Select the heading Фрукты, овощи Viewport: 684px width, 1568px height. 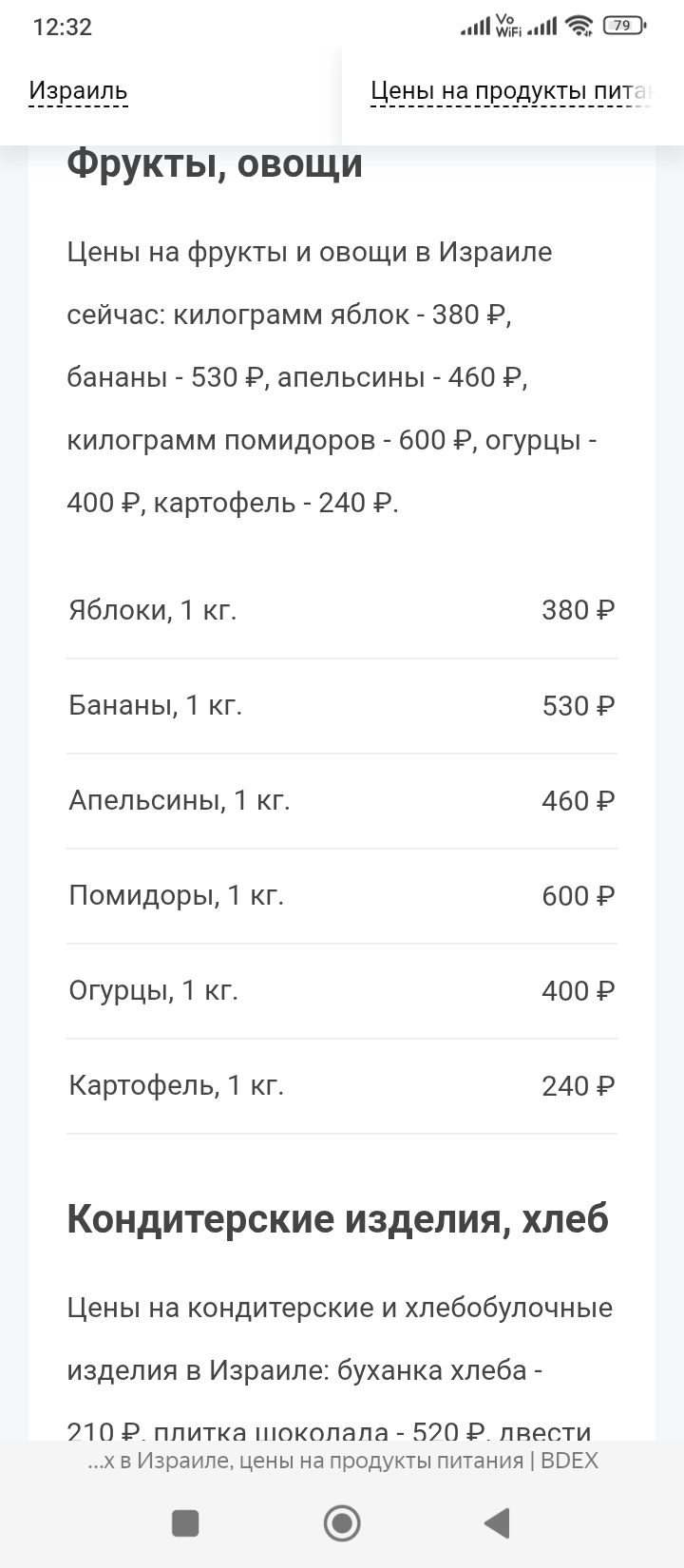click(x=215, y=163)
